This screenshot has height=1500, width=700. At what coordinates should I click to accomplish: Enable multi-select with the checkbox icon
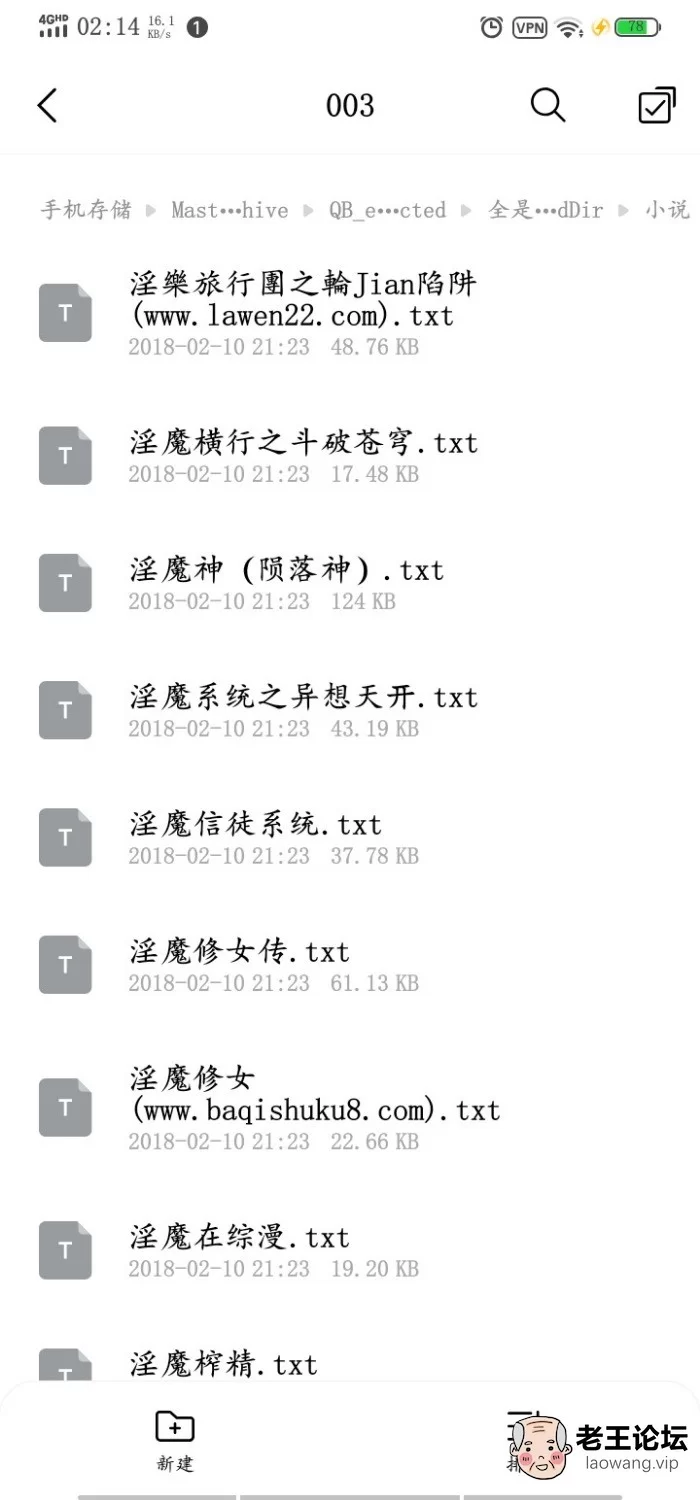point(657,105)
